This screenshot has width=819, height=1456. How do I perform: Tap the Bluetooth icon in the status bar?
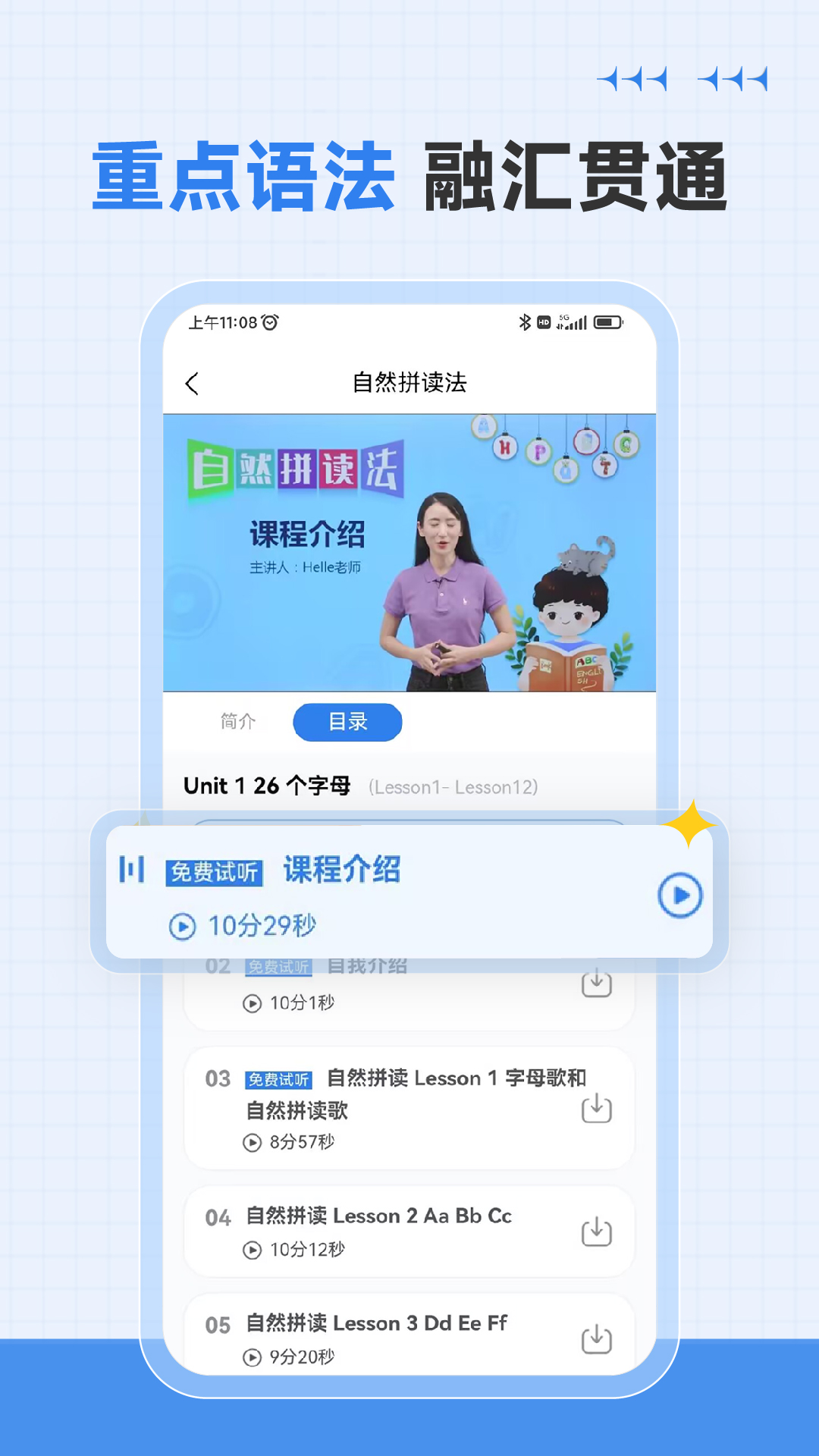522,322
